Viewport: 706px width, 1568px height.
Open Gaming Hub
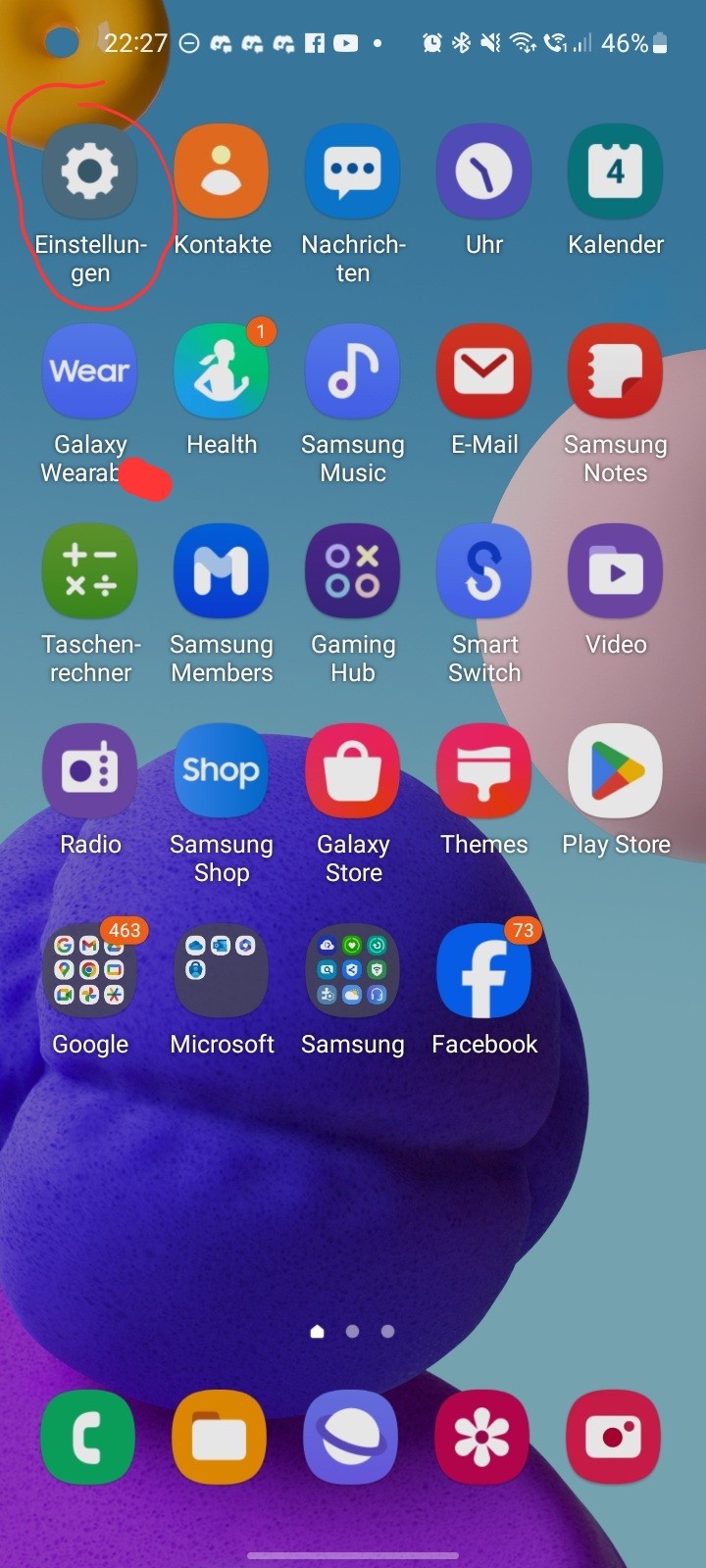(353, 571)
